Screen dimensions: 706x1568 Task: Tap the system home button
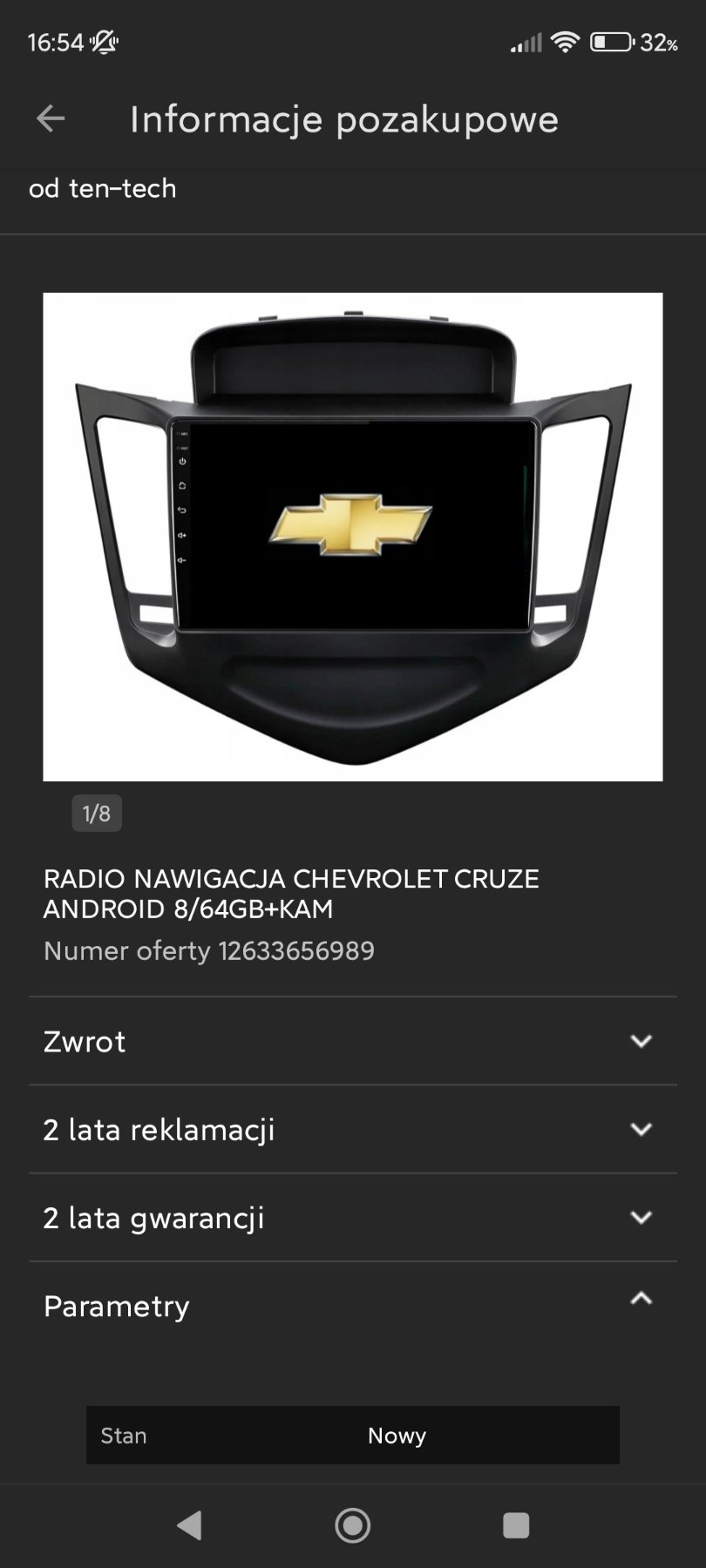tap(352, 1525)
